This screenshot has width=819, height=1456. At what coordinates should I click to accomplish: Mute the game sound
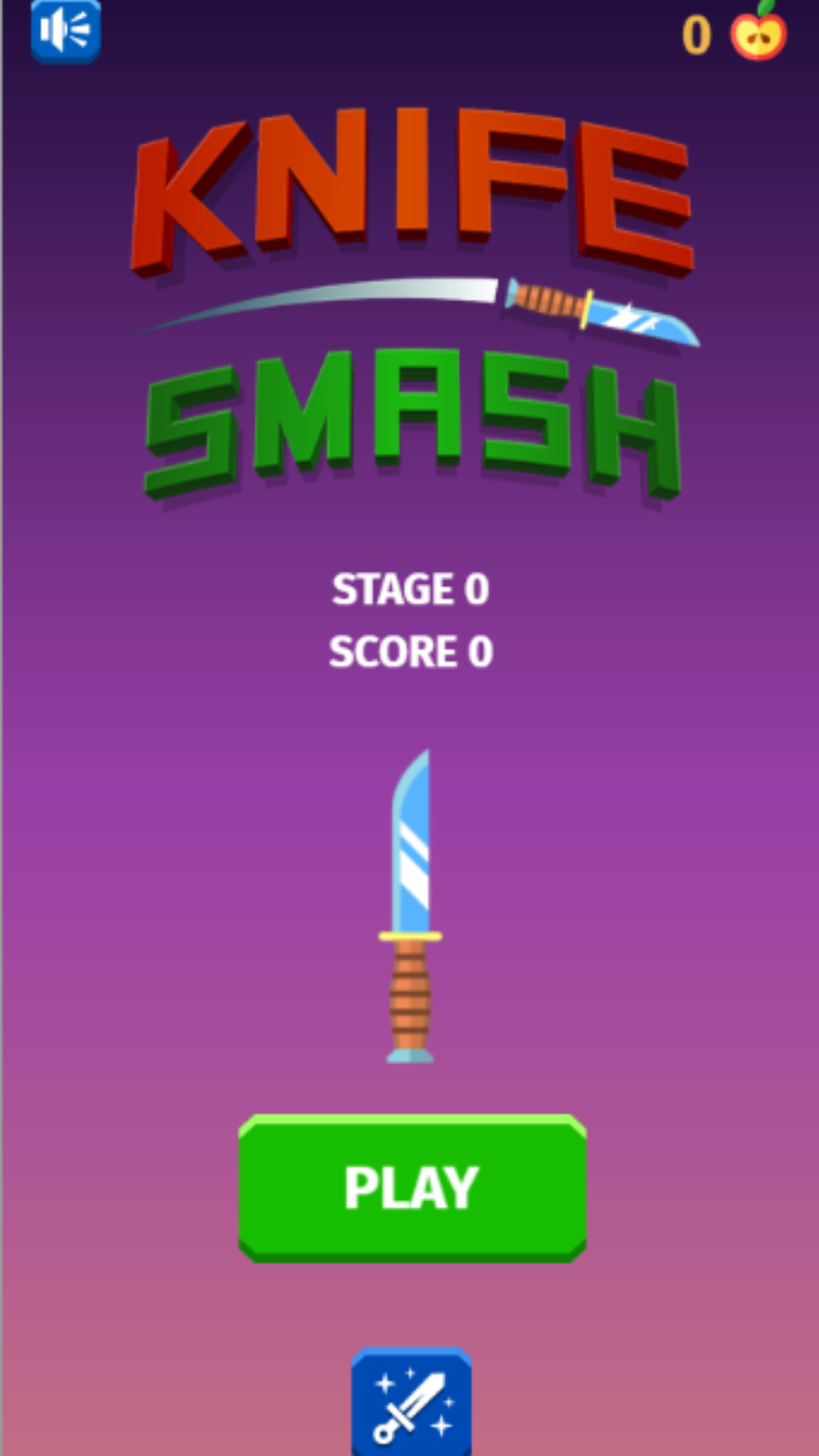[x=65, y=32]
